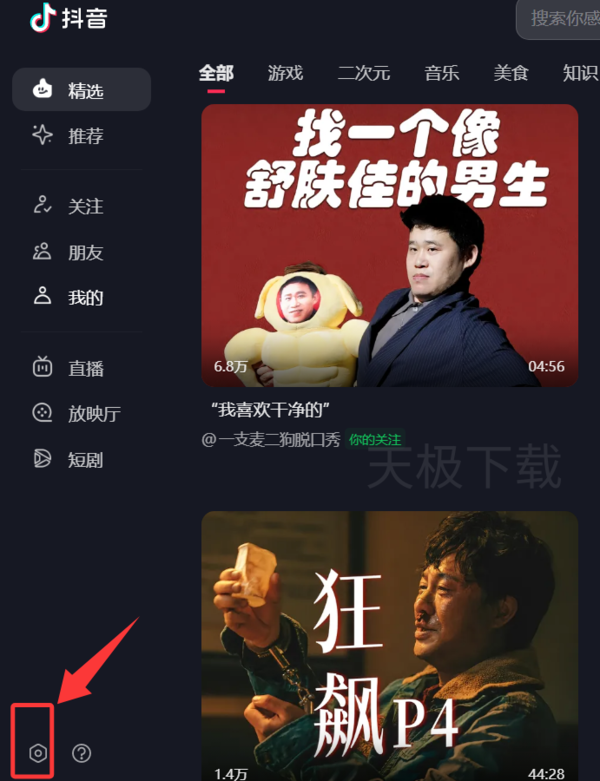
Task: Play the 找一个像舒肤佳的男生 video
Action: pyautogui.click(x=389, y=245)
